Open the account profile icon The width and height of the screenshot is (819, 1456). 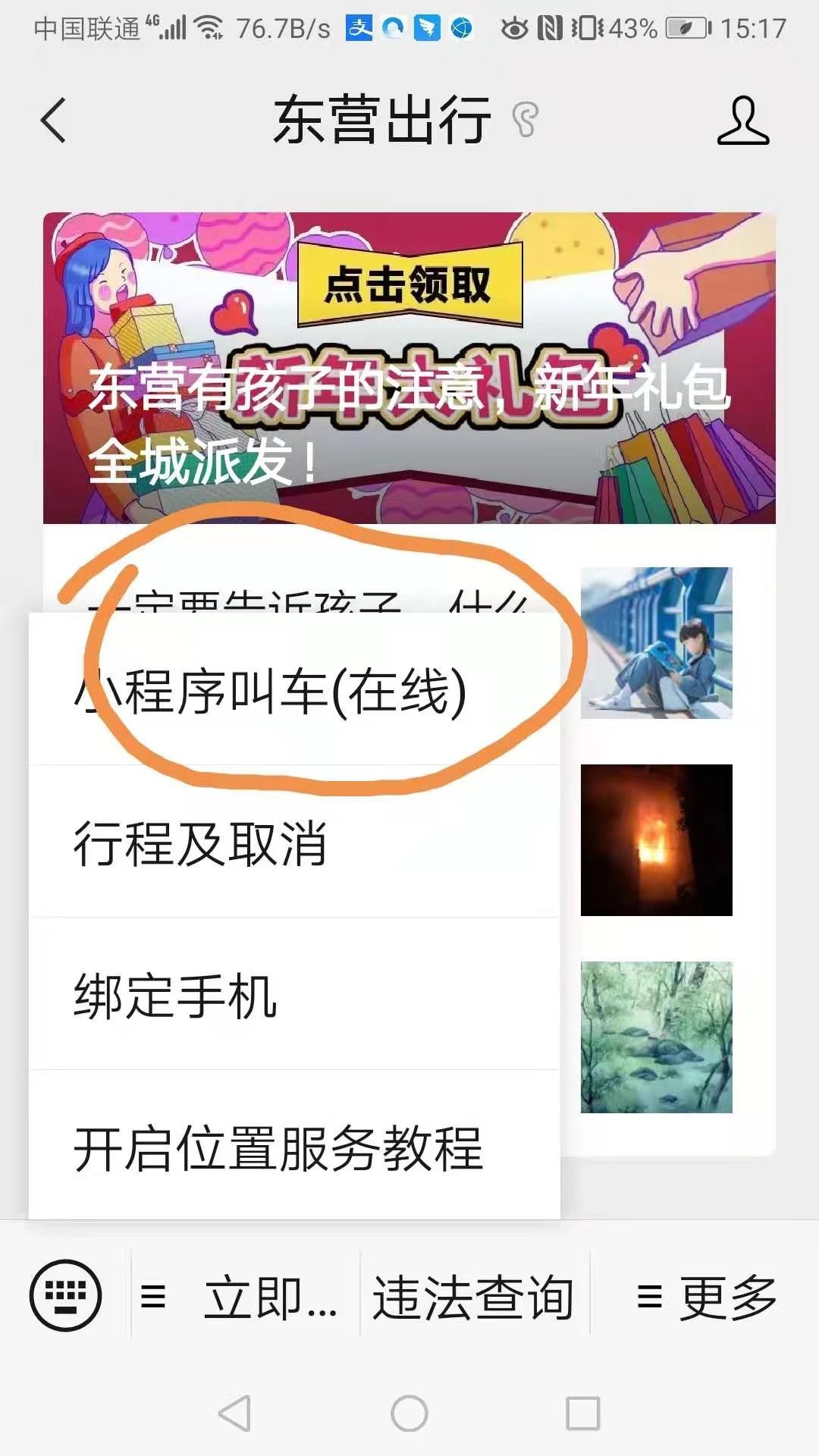[742, 120]
